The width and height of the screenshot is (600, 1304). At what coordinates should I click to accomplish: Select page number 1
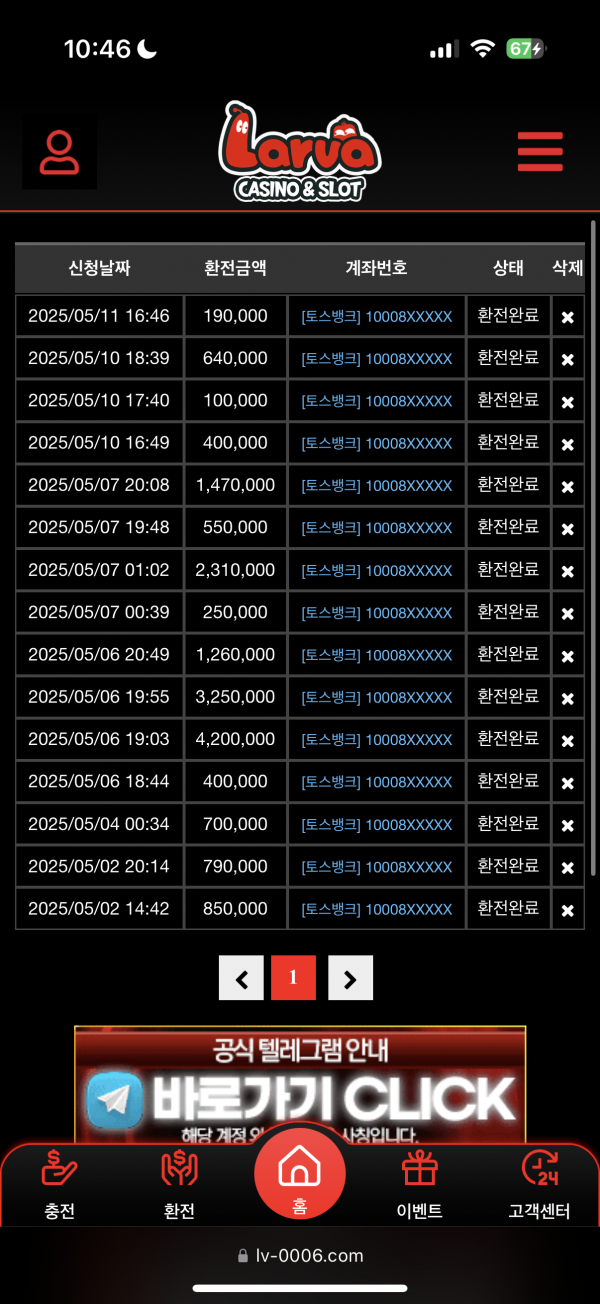click(x=293, y=978)
